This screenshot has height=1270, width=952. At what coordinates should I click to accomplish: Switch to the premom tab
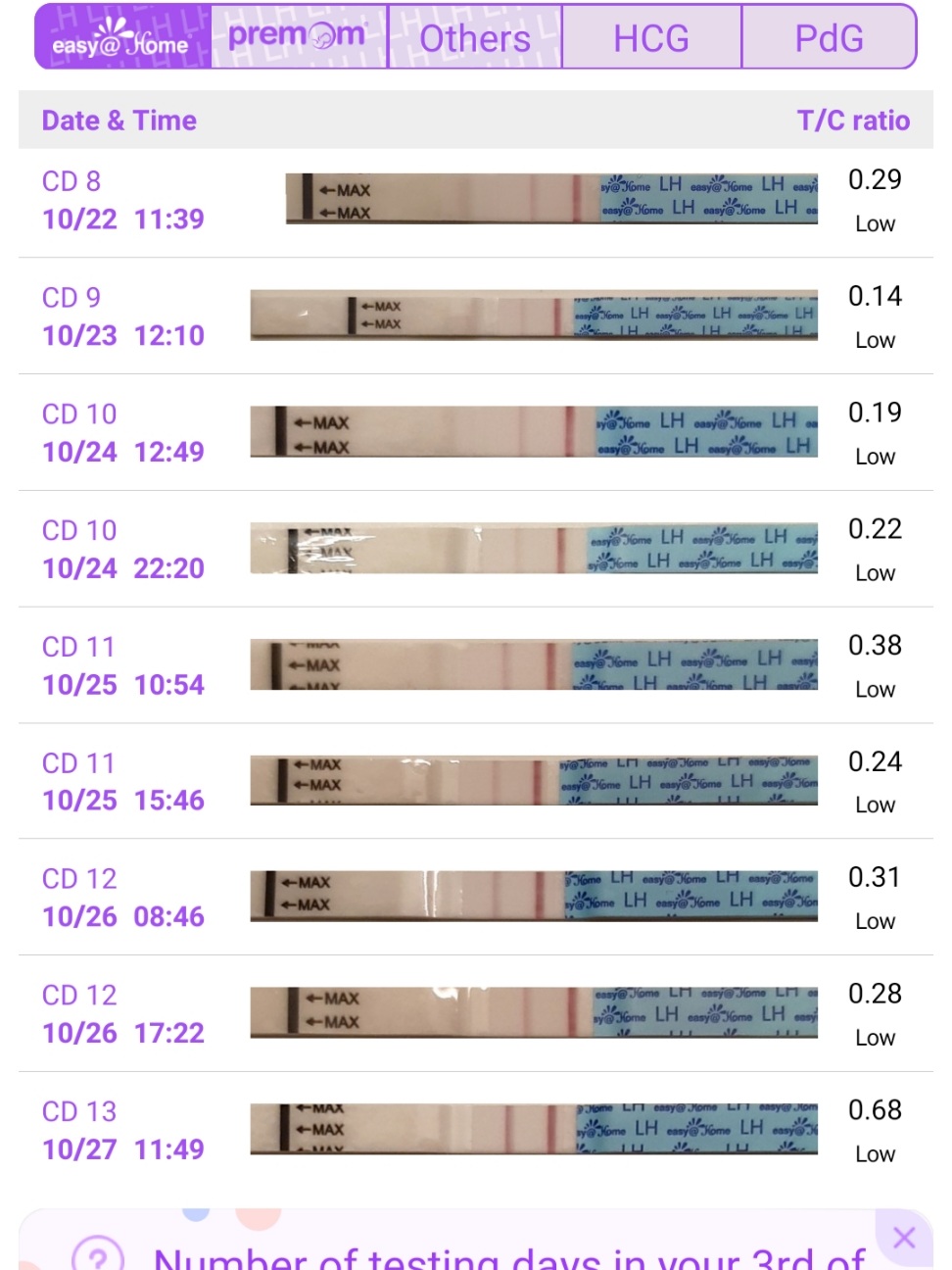(x=298, y=37)
